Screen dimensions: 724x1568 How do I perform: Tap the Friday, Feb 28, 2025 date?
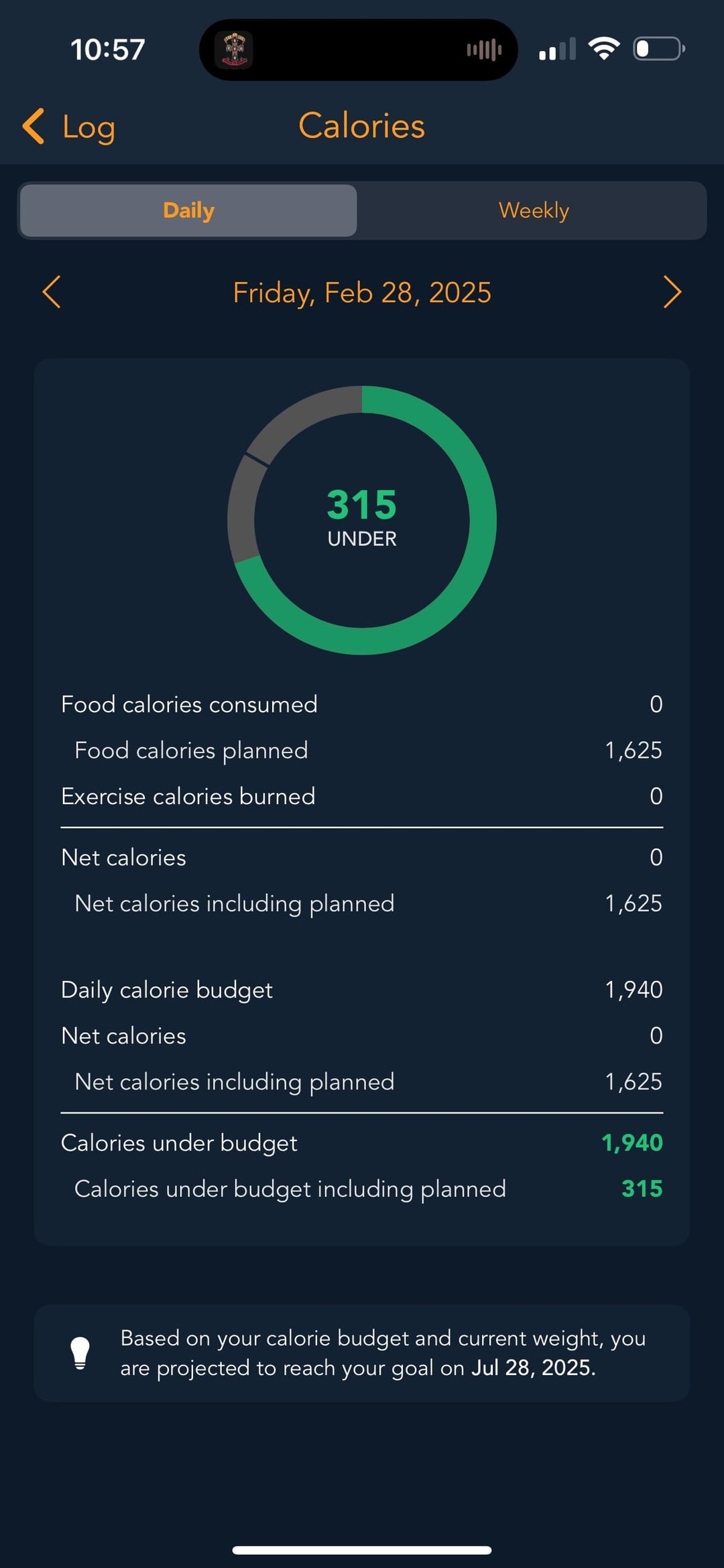click(x=362, y=293)
